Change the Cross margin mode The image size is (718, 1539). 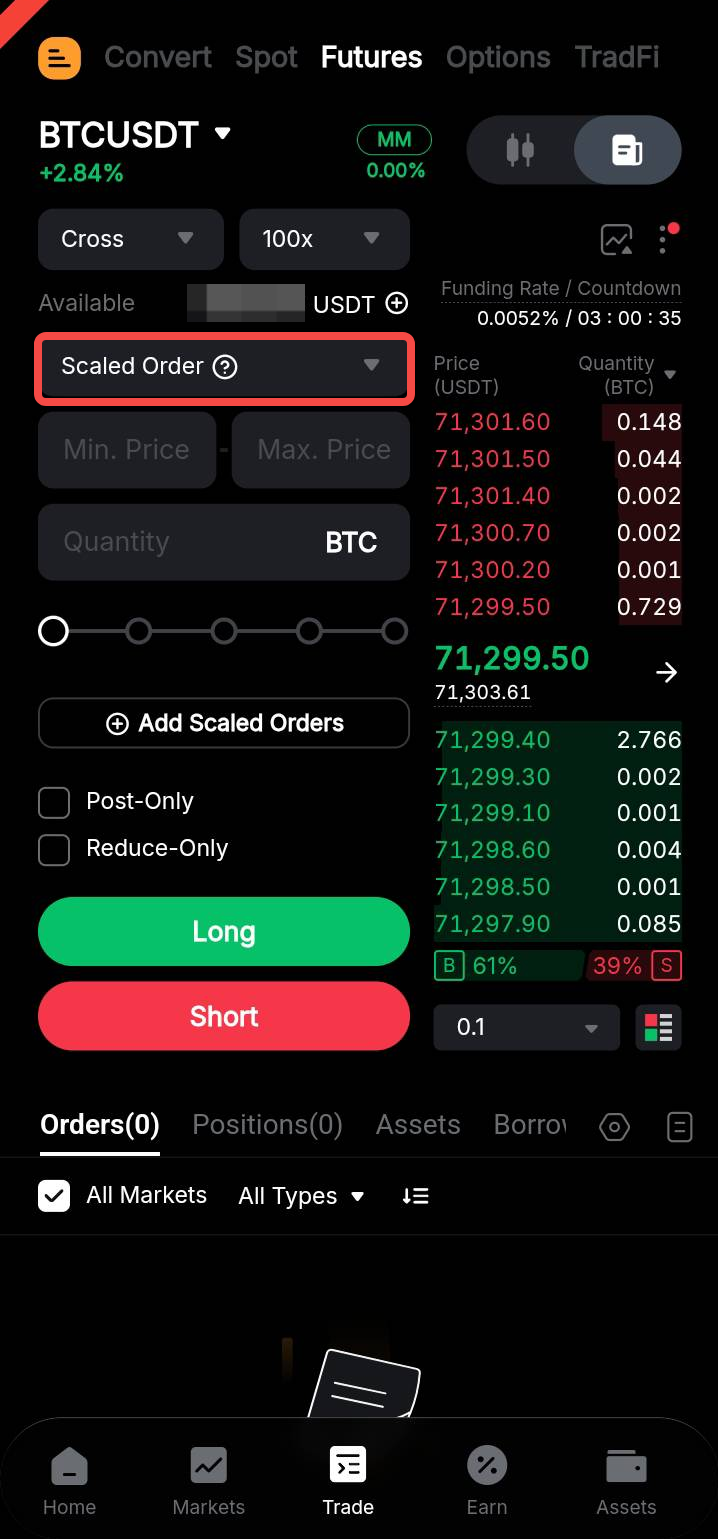pos(130,239)
